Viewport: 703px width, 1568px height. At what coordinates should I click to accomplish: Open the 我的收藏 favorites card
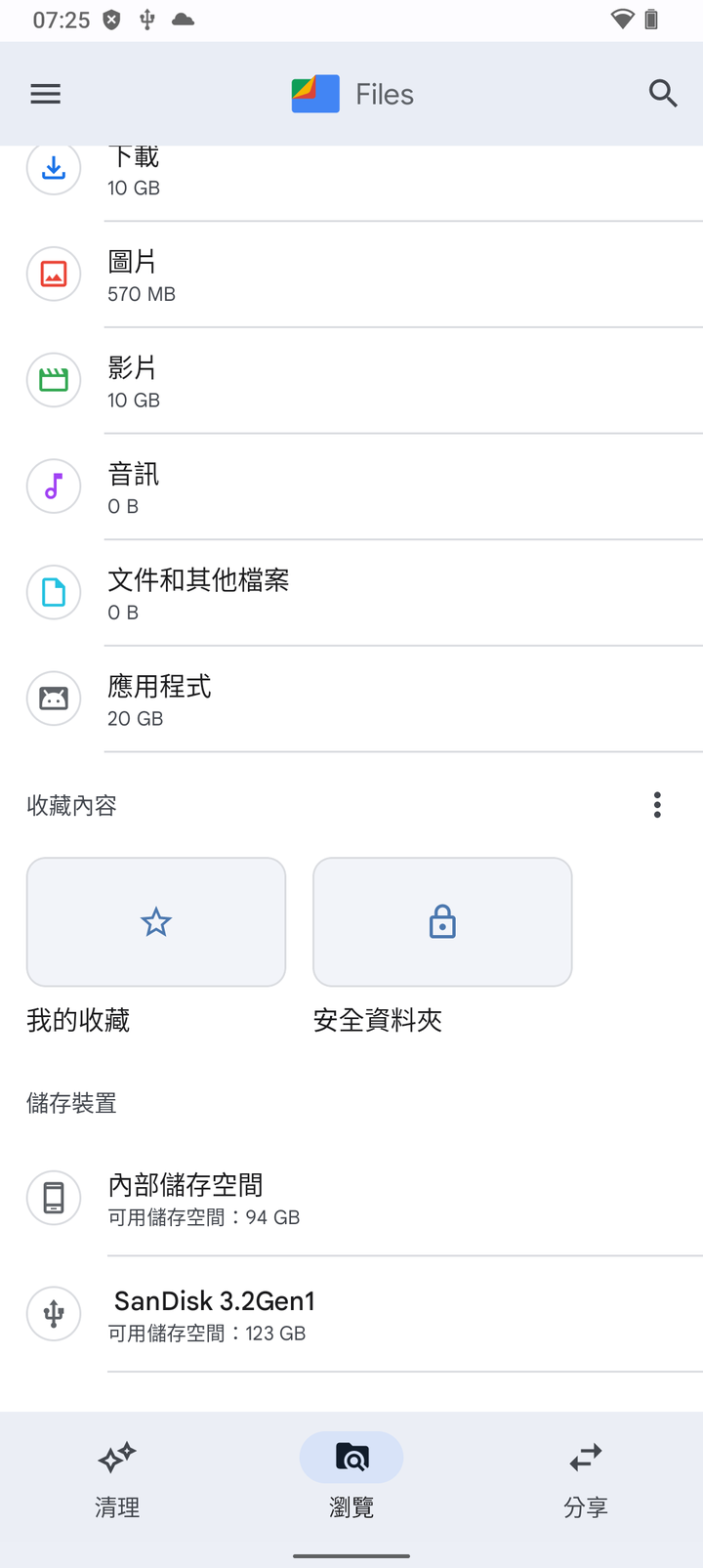(156, 922)
